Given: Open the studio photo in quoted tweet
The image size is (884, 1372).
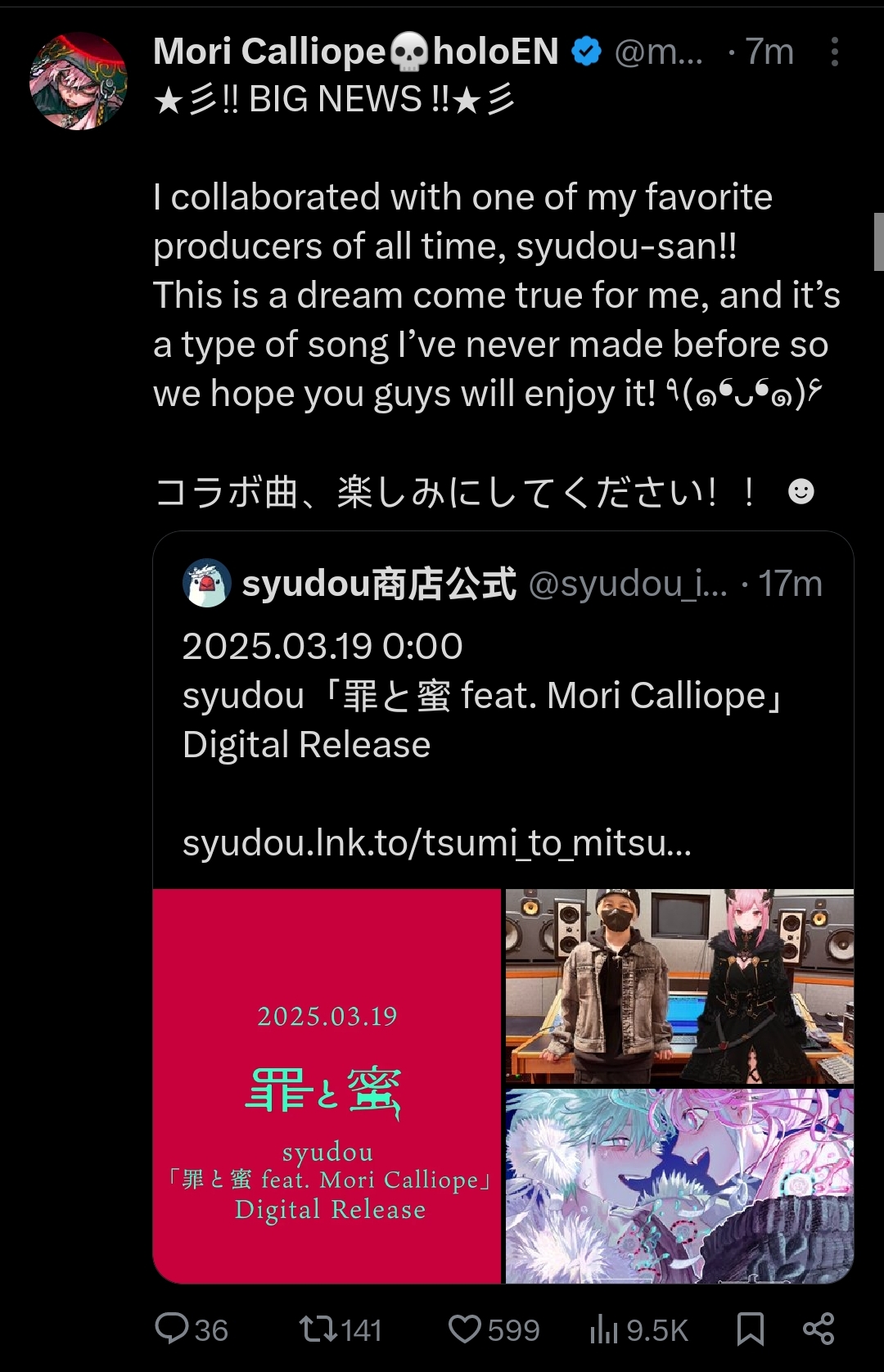Looking at the screenshot, I should pos(679,986).
